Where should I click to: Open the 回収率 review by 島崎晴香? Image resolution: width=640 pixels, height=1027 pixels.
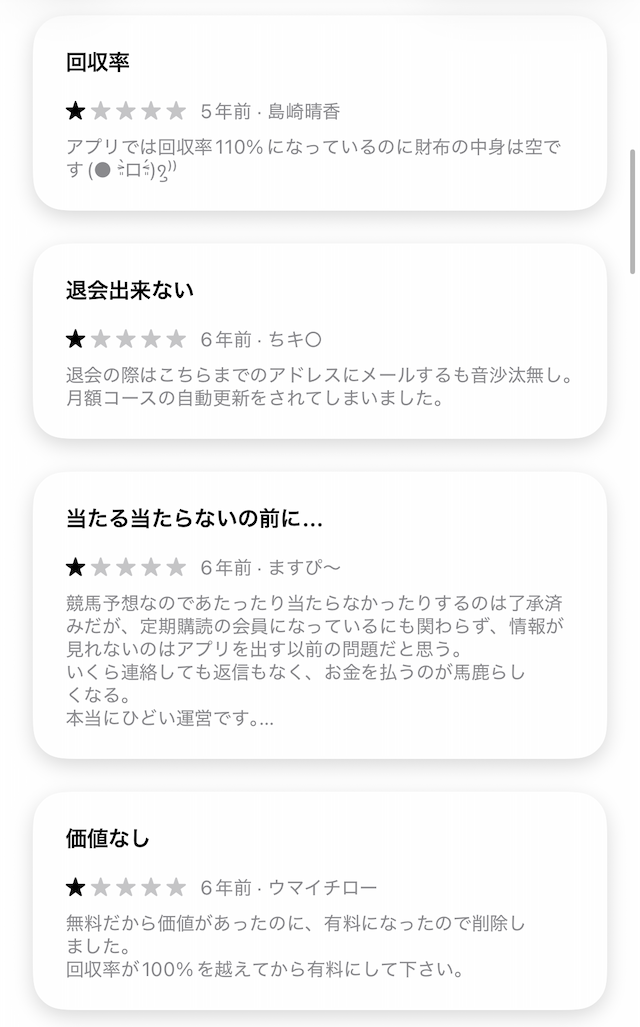(320, 112)
